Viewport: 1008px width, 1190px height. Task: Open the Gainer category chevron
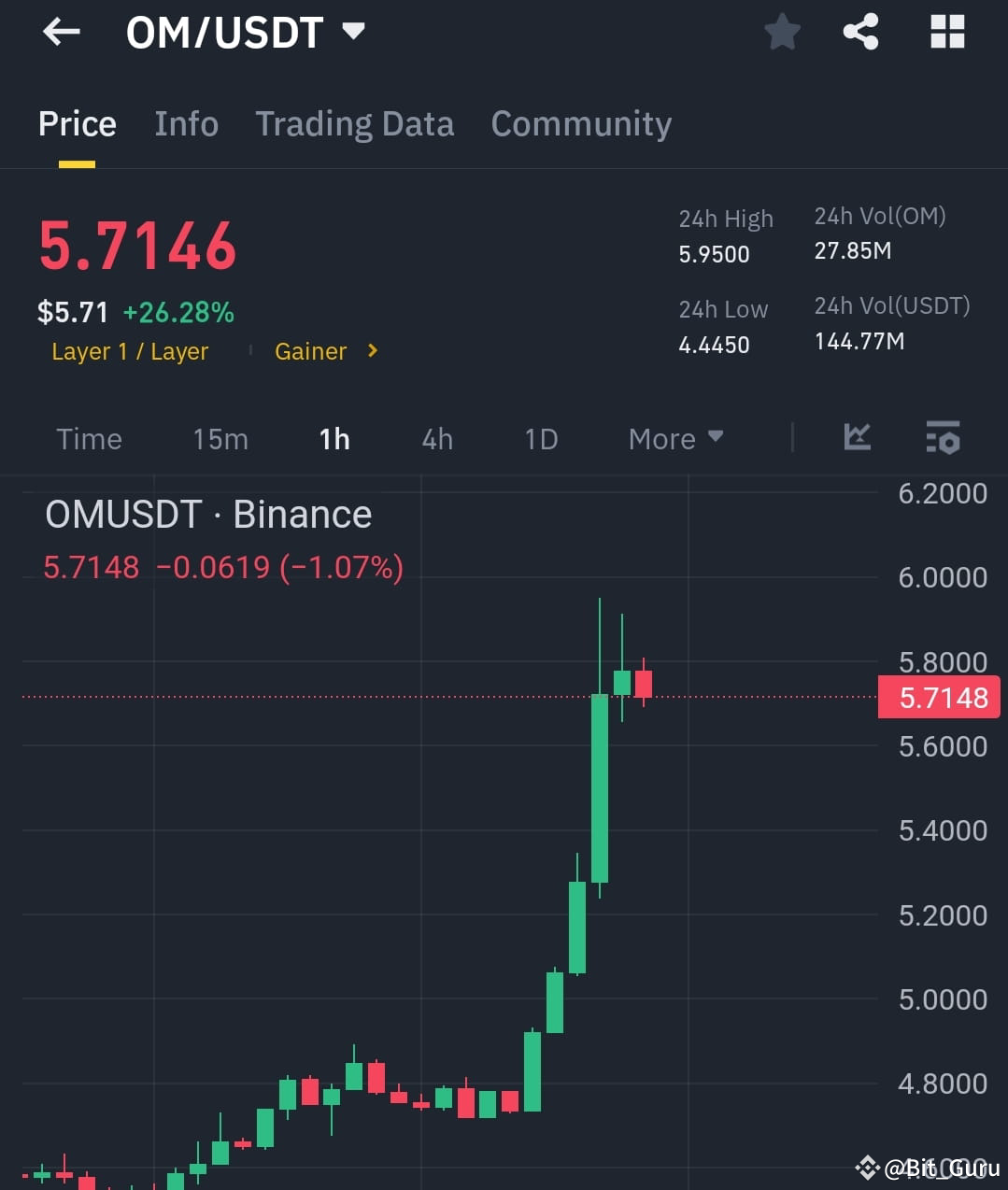pos(371,351)
